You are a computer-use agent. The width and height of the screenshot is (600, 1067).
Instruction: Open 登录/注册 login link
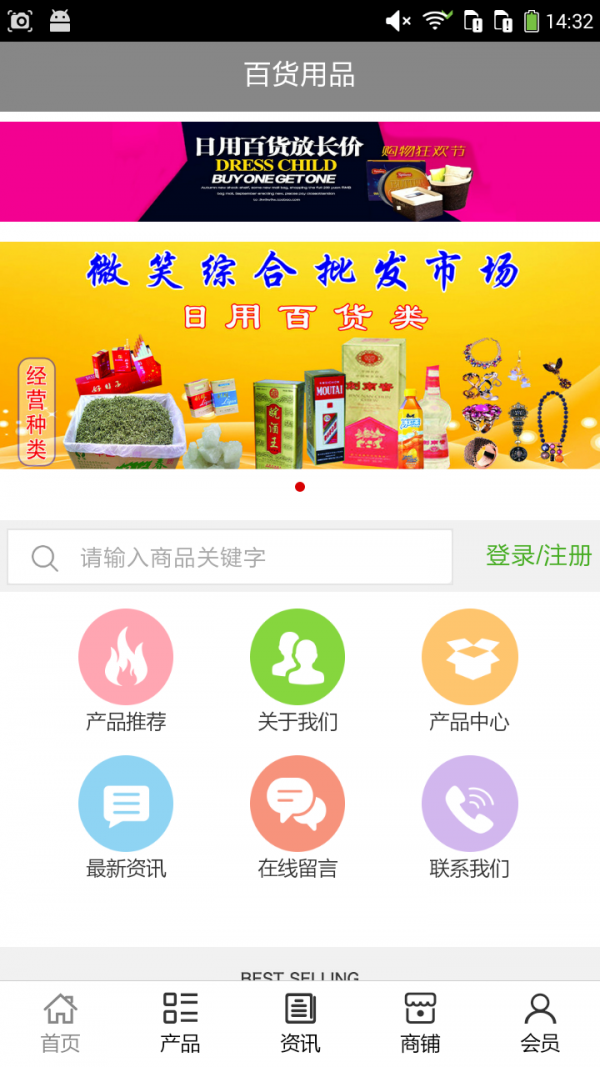coord(538,556)
